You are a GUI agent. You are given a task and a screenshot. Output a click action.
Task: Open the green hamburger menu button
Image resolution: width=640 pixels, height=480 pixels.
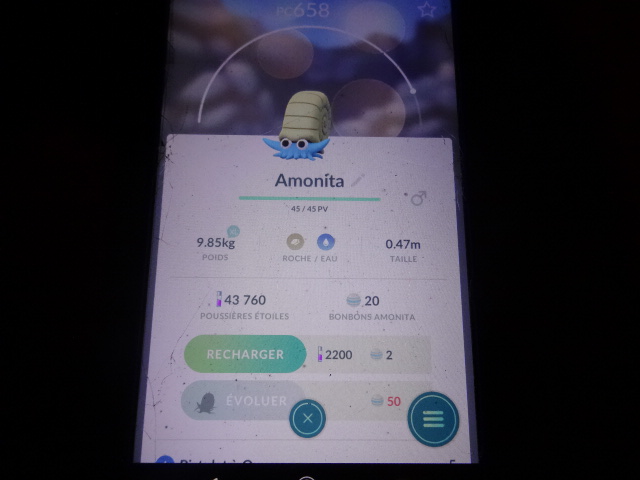point(433,418)
